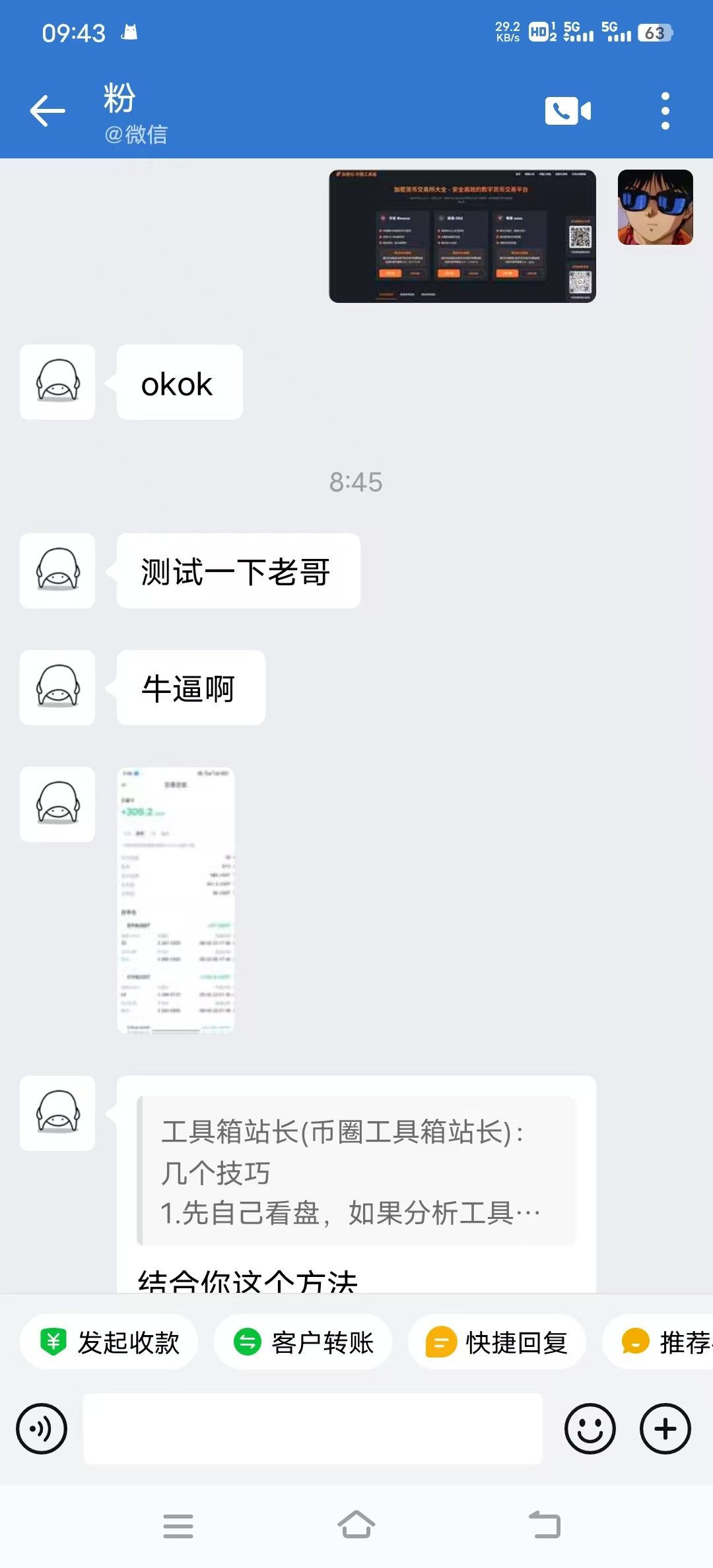Open the chat options three-dot menu

[x=665, y=110]
